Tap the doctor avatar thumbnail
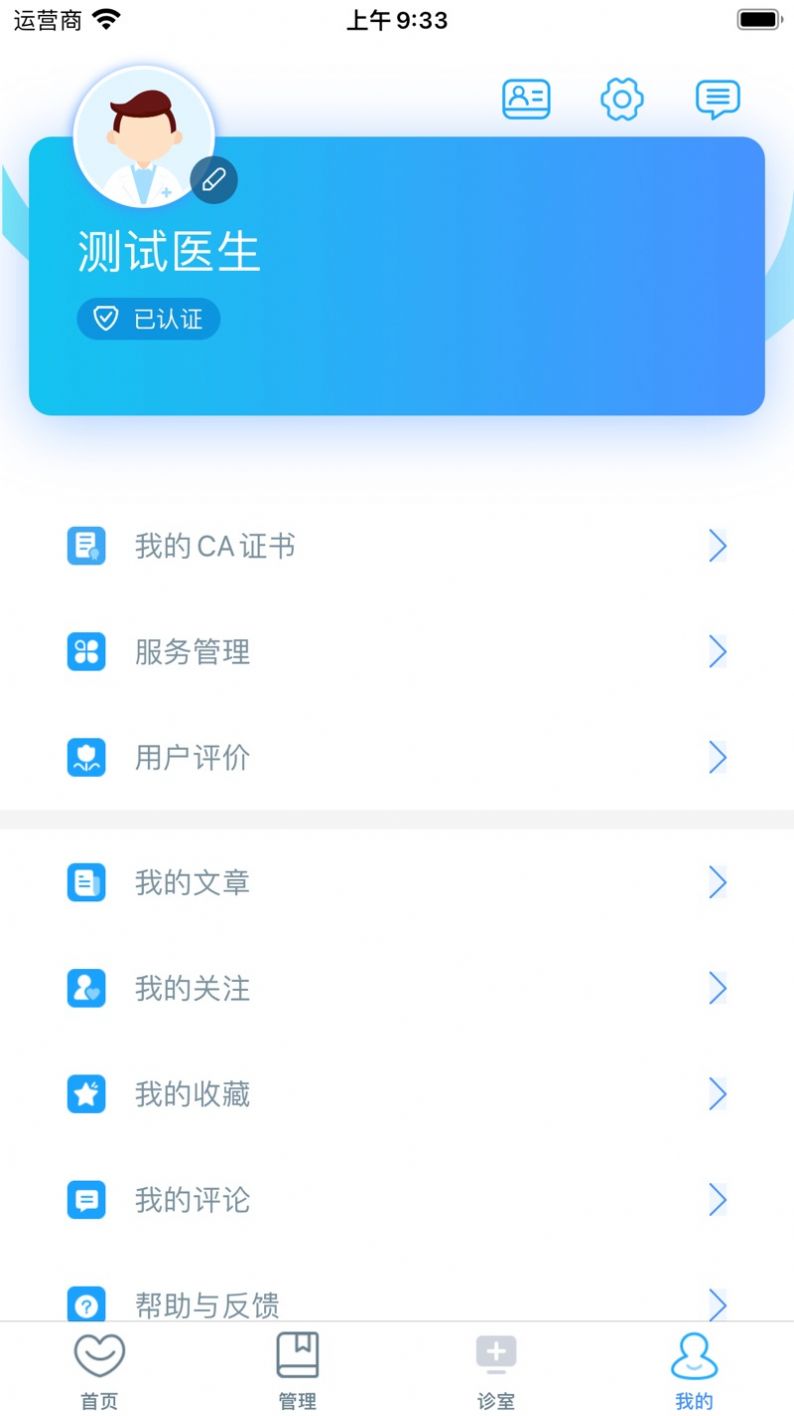794x1416 pixels. 144,135
